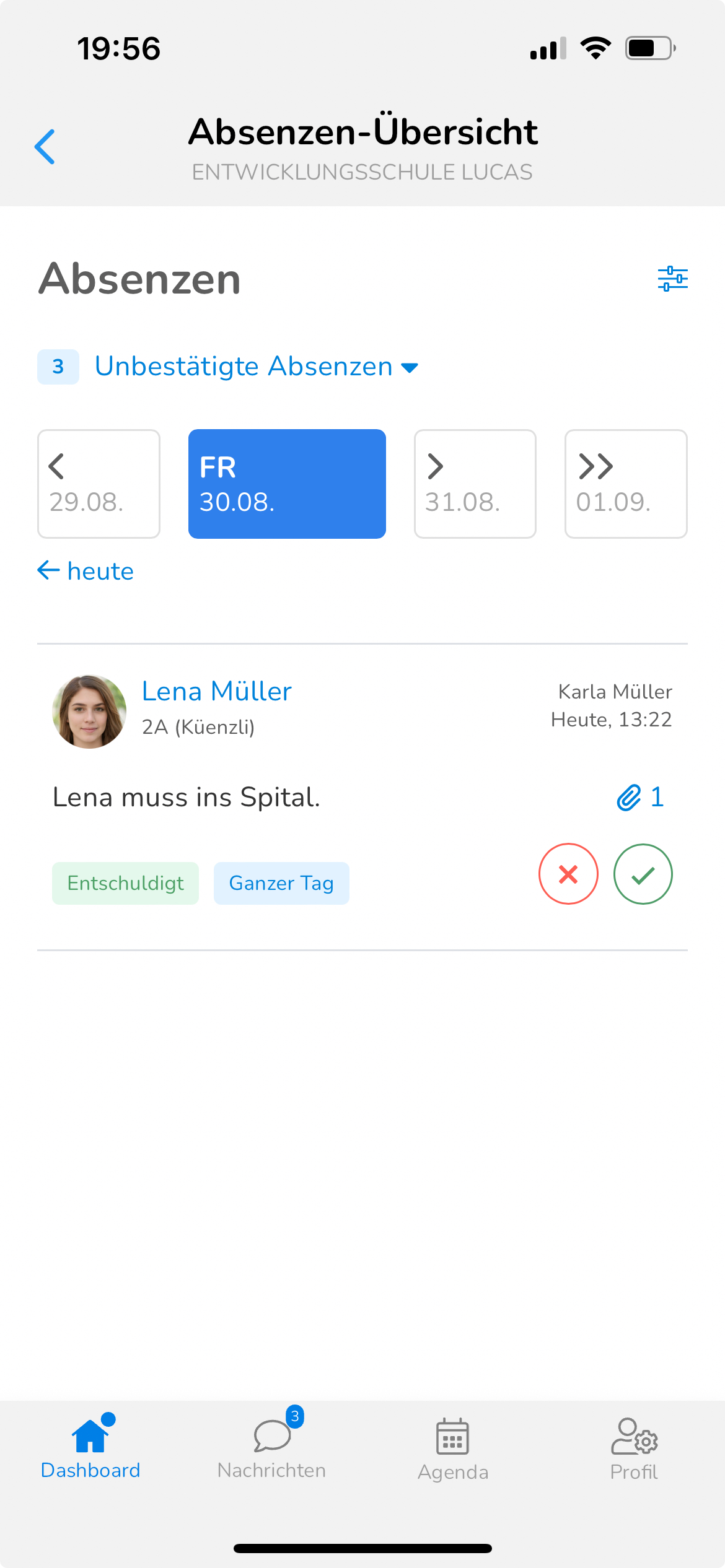Open the absence filter settings
725x1568 pixels.
pos(672,279)
